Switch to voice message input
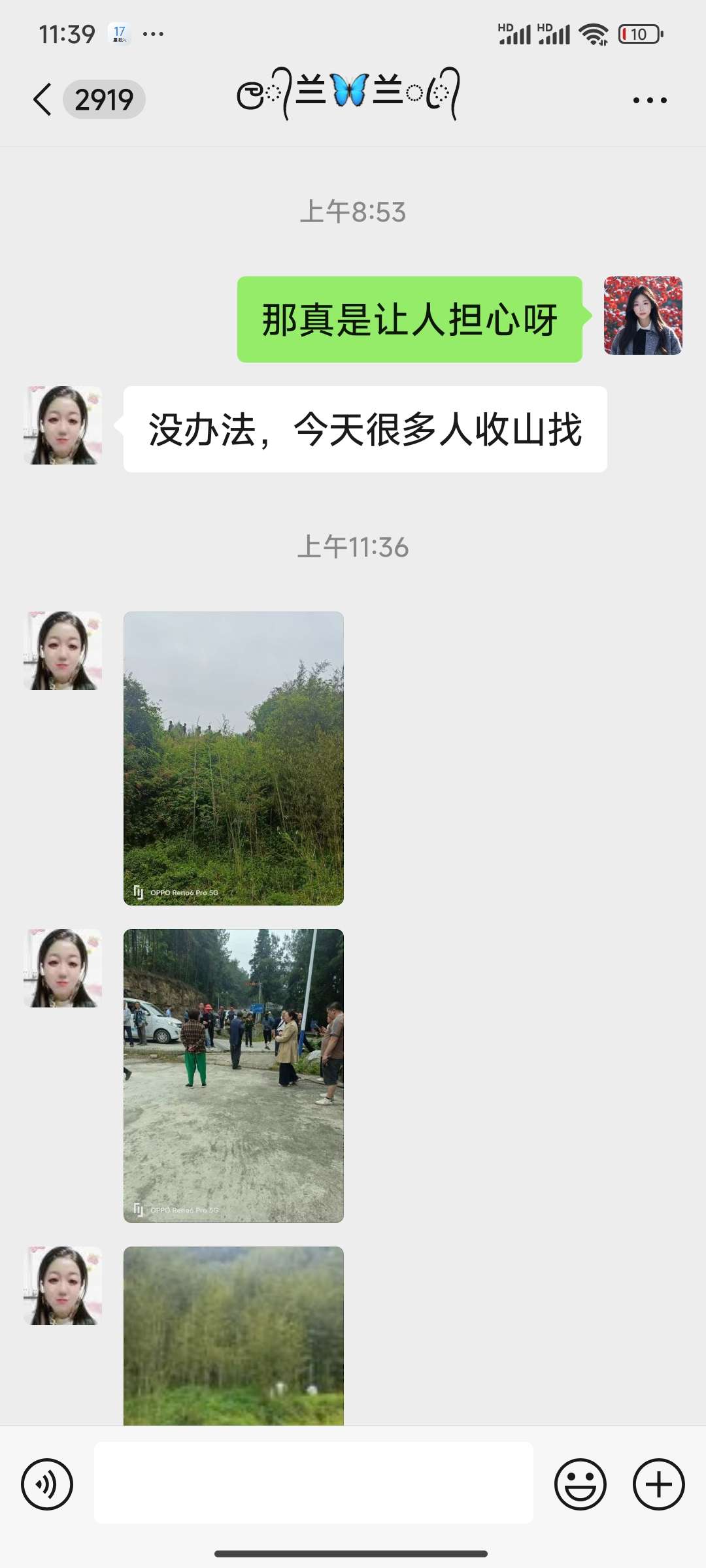The image size is (706, 1568). tap(47, 1484)
